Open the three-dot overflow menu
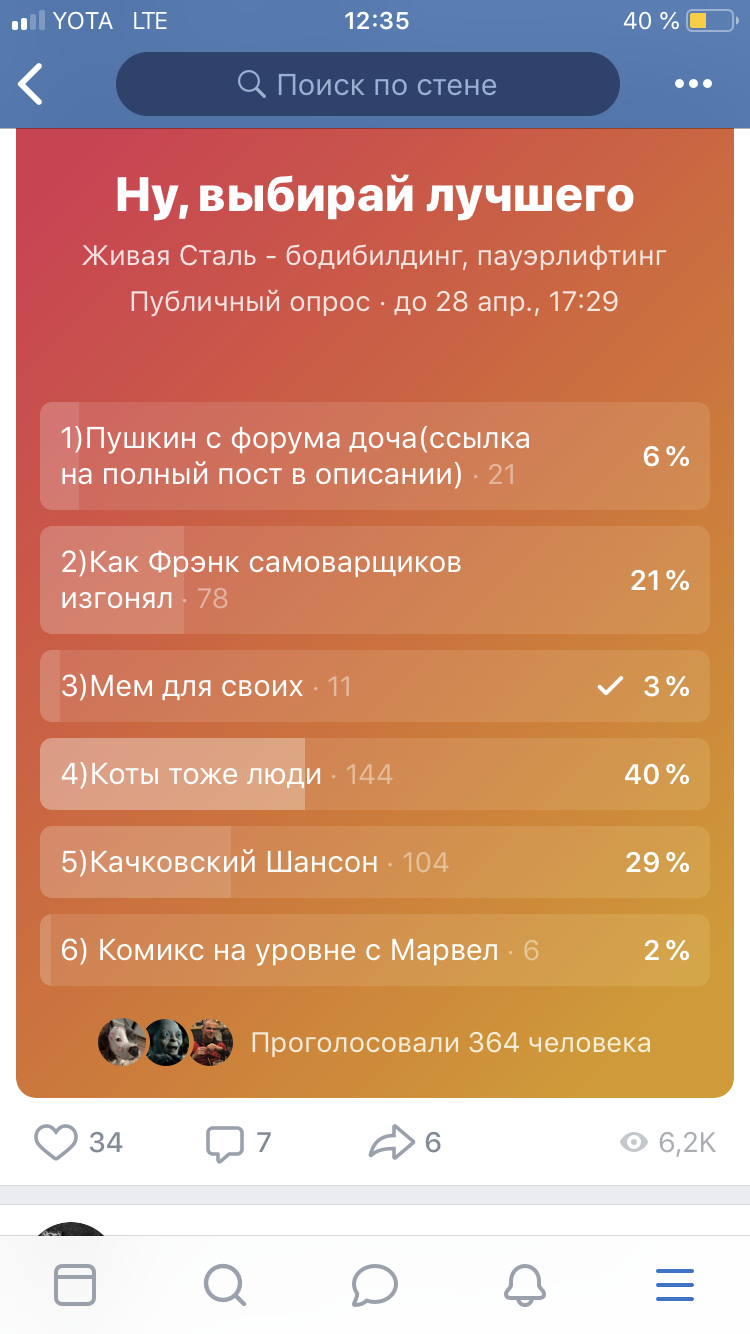This screenshot has height=1334, width=750. (693, 84)
